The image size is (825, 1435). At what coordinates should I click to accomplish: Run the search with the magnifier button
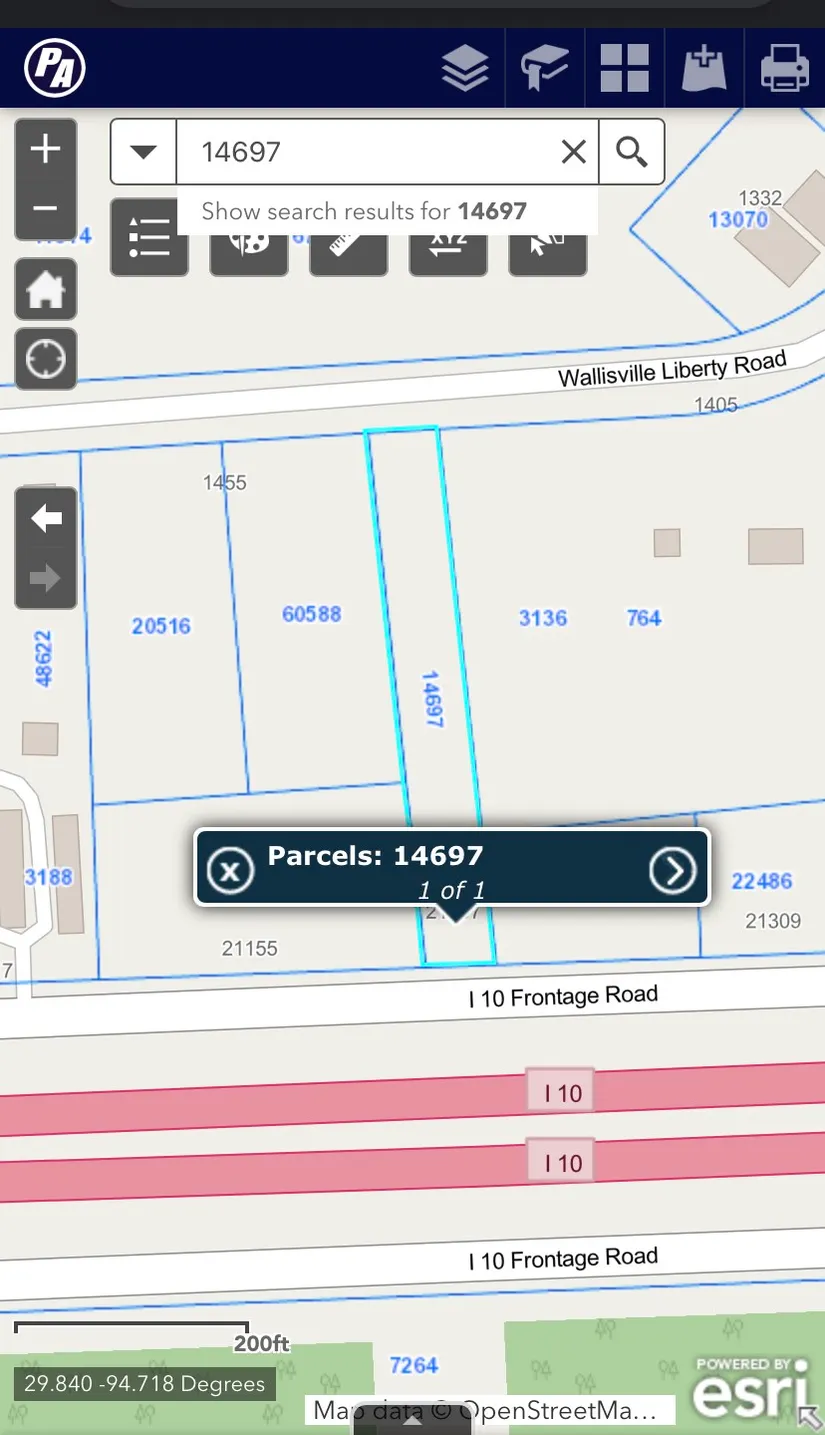tap(631, 152)
